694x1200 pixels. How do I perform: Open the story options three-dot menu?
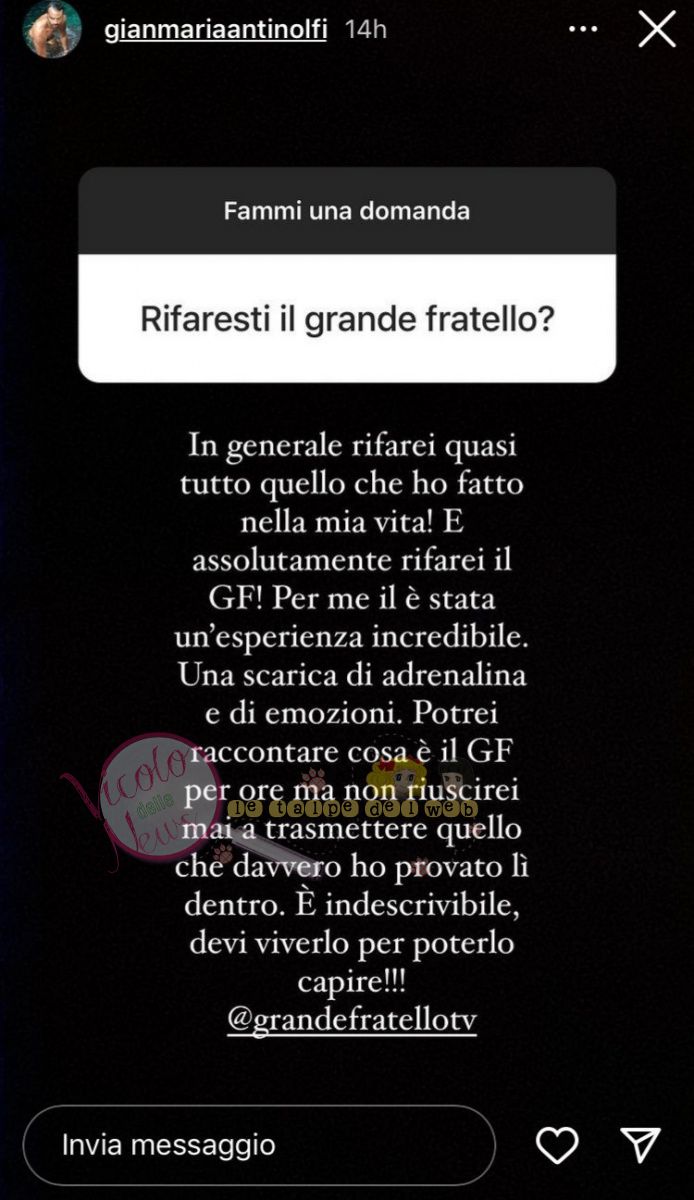[583, 30]
